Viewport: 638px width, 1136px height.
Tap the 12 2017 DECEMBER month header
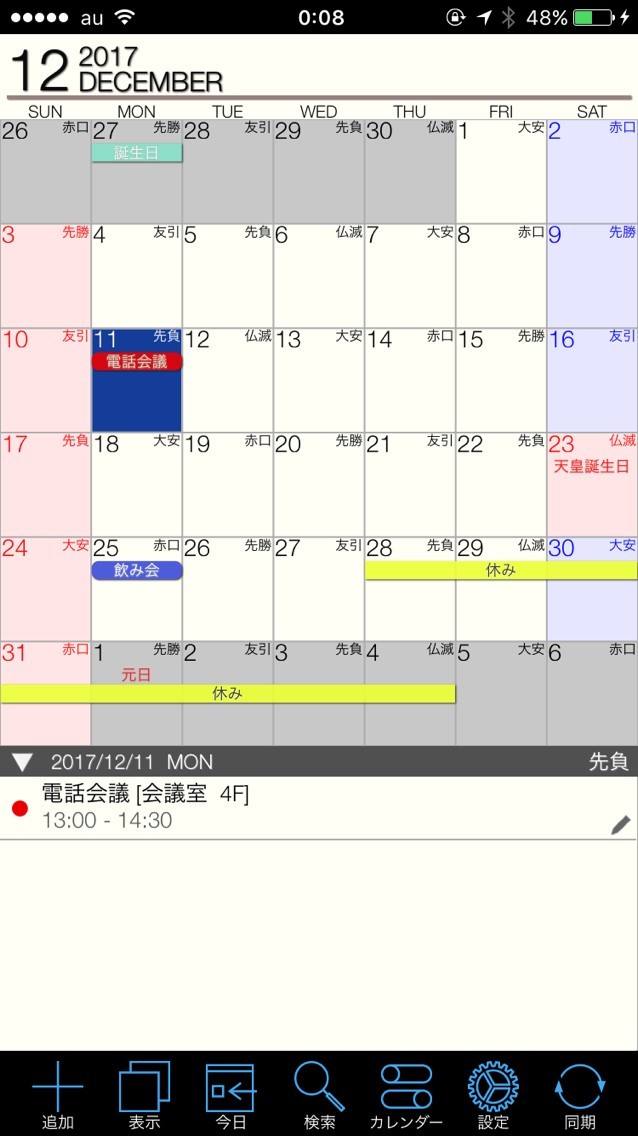[117, 70]
